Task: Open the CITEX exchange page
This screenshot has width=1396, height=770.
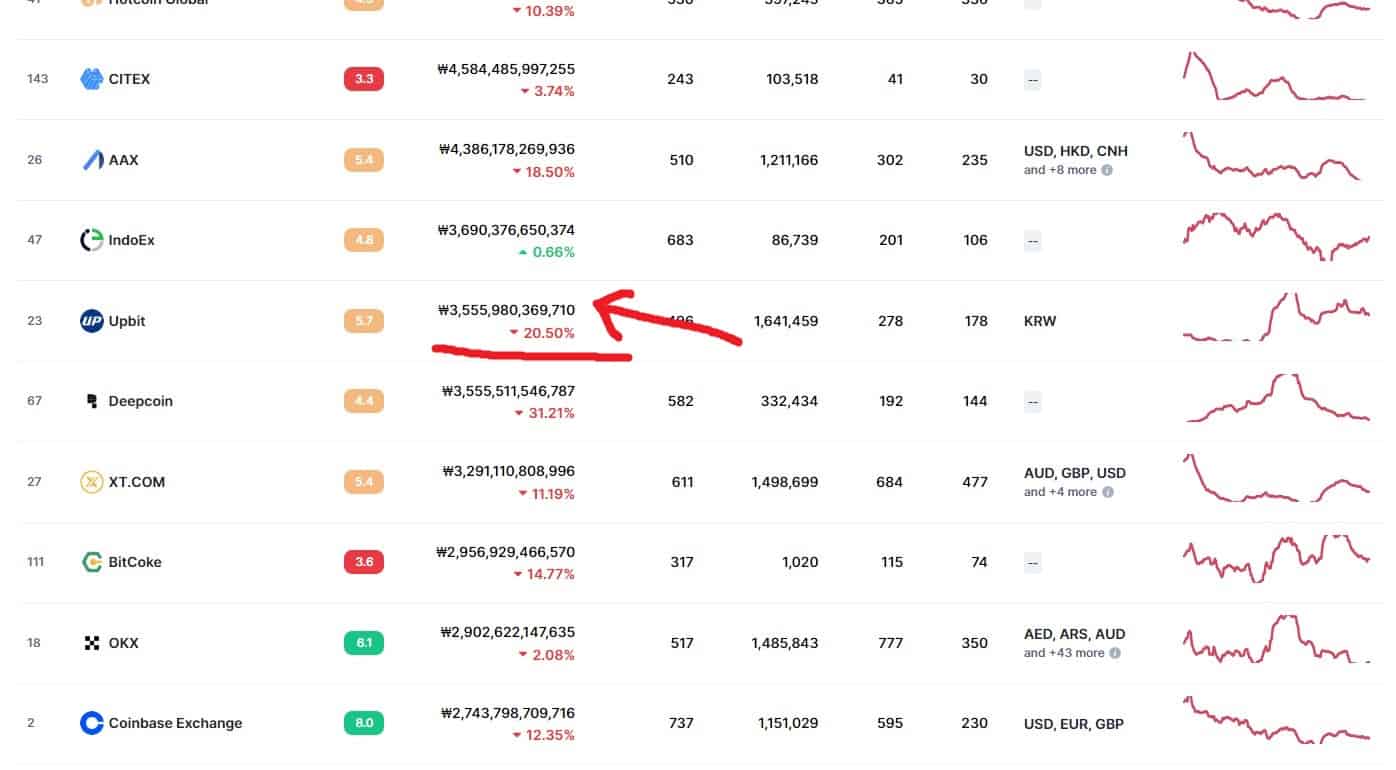Action: click(x=129, y=79)
